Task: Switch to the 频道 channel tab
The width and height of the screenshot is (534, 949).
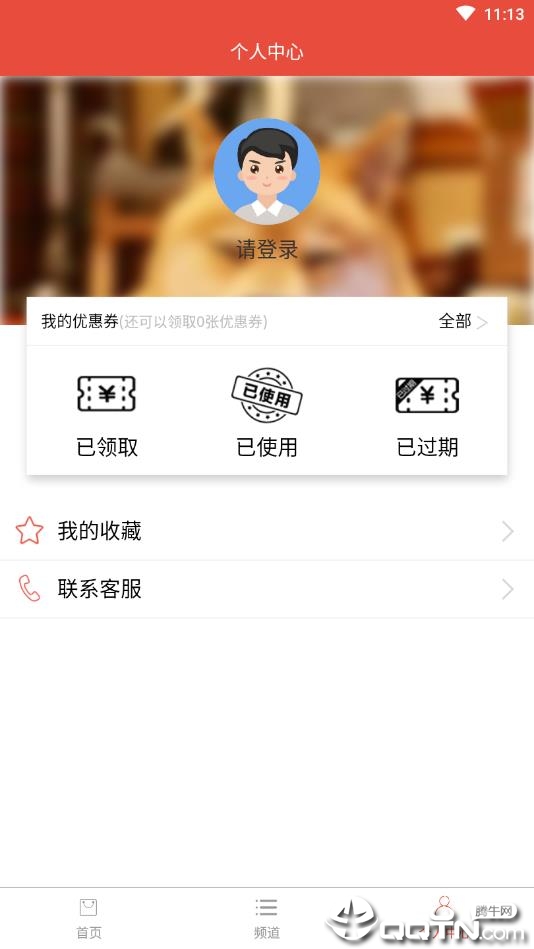Action: [266, 918]
